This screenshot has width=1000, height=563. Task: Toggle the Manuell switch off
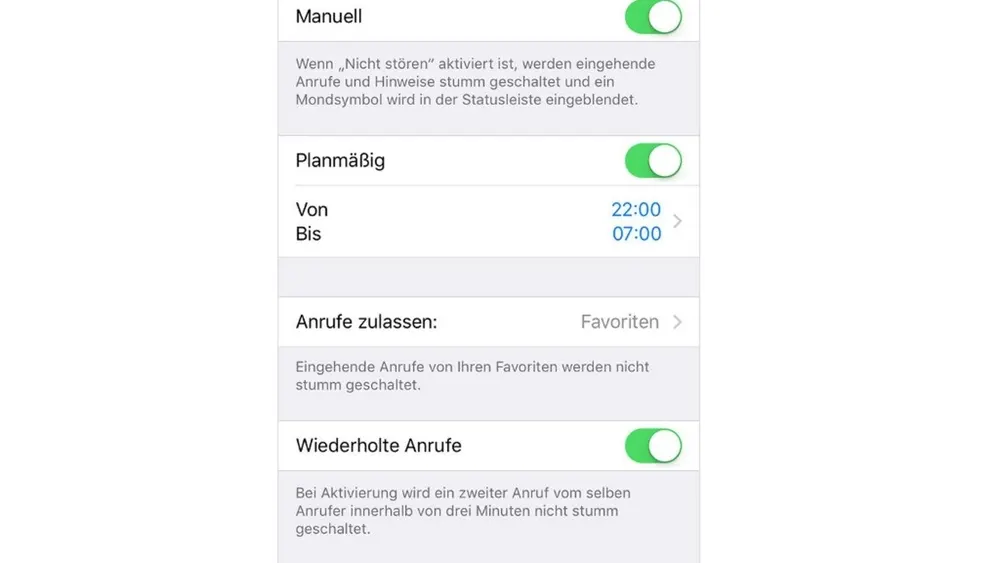[x=653, y=17]
